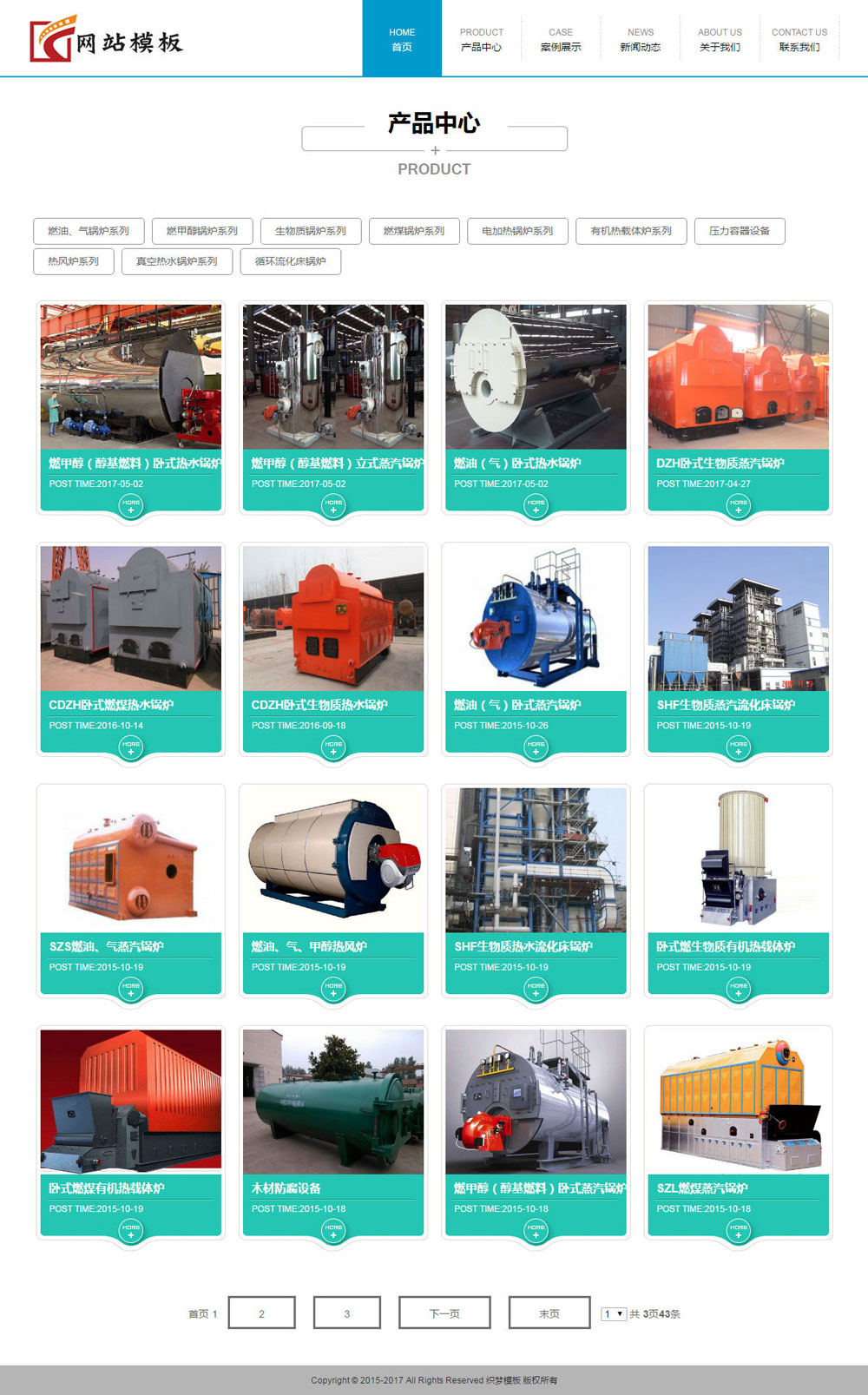Viewport: 868px width, 1395px height.
Task: Tap MORE under 燃油（气）卧式蒸汽锅炉
Action: [536, 747]
